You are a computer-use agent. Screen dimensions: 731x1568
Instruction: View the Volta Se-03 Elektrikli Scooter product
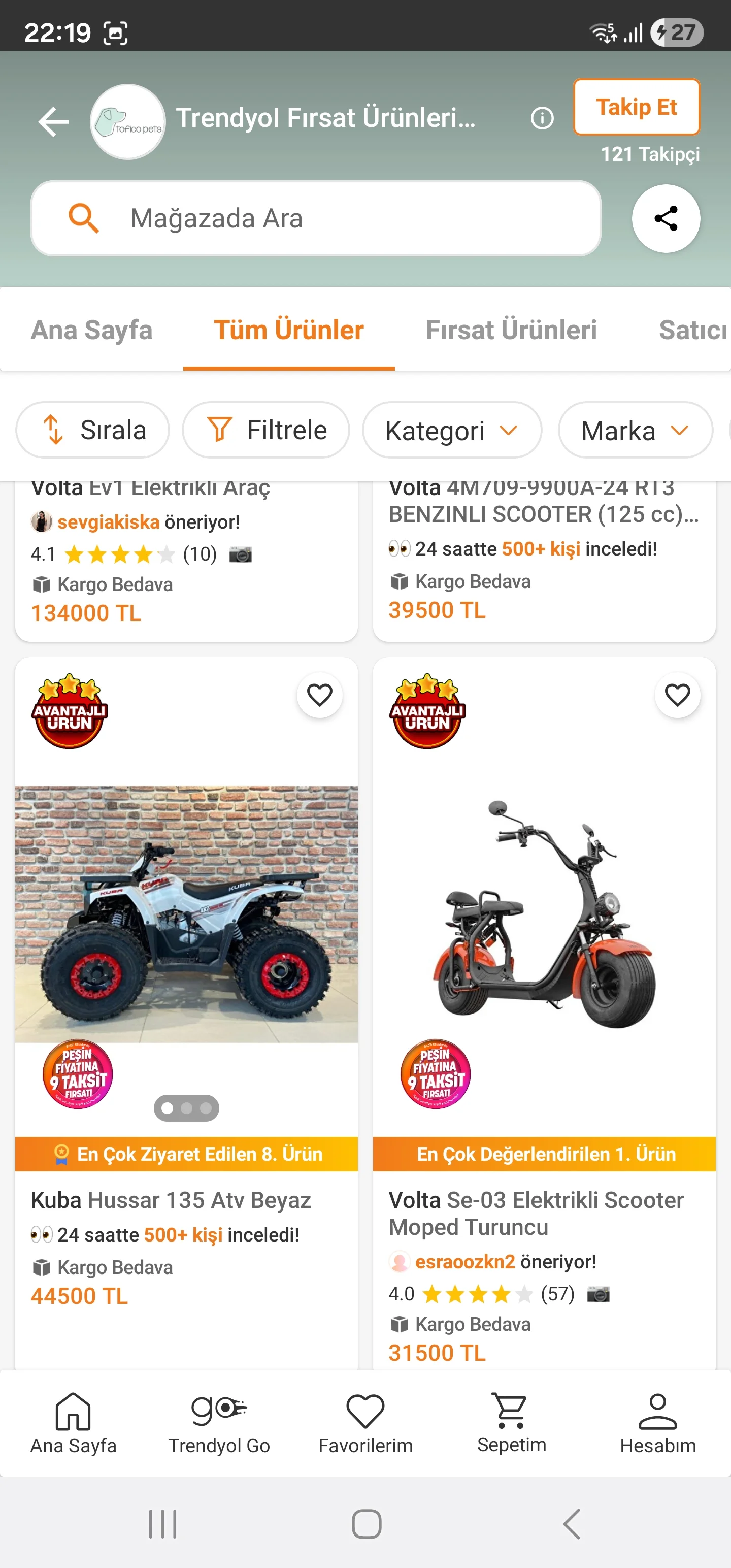point(544,913)
